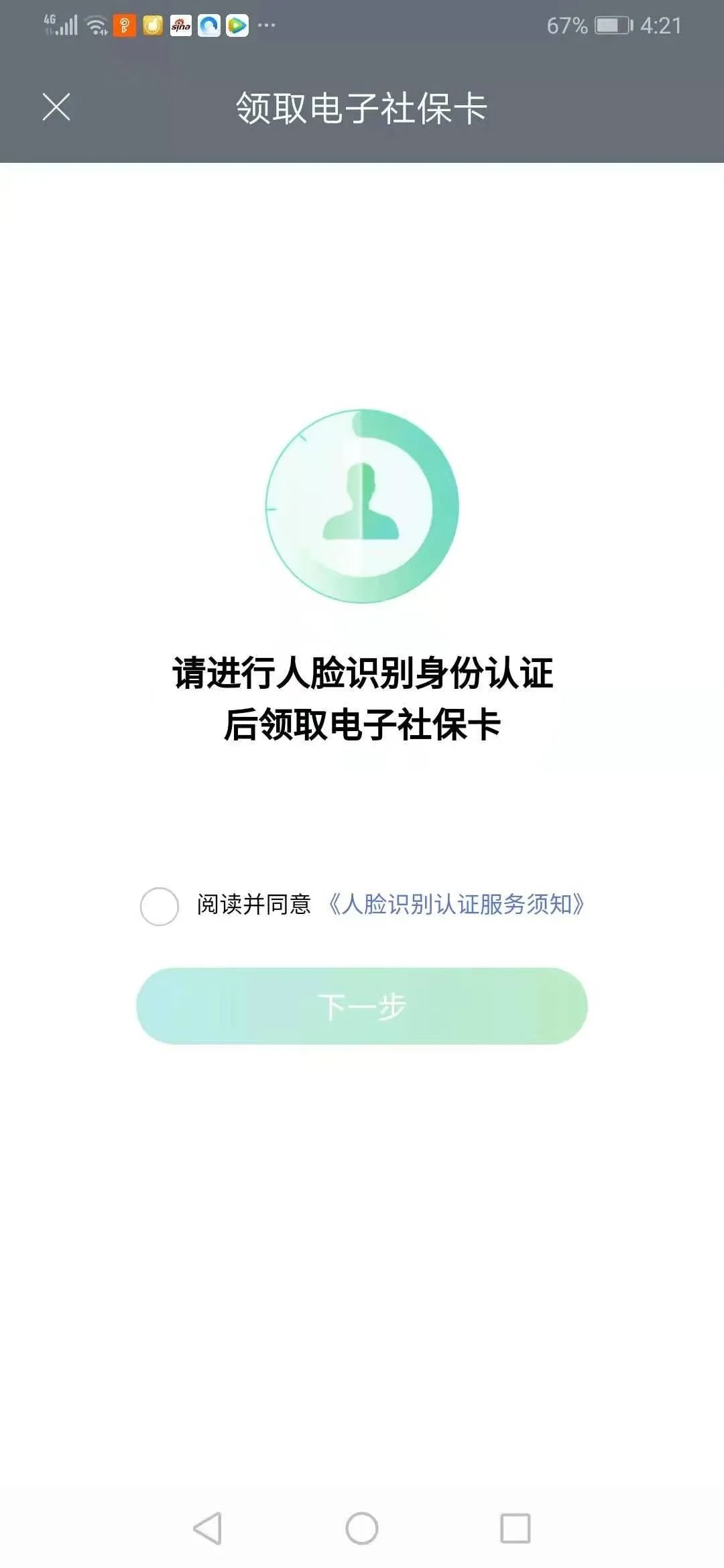Go back with system back button
Screen dimensions: 724x1568
(x=208, y=1528)
